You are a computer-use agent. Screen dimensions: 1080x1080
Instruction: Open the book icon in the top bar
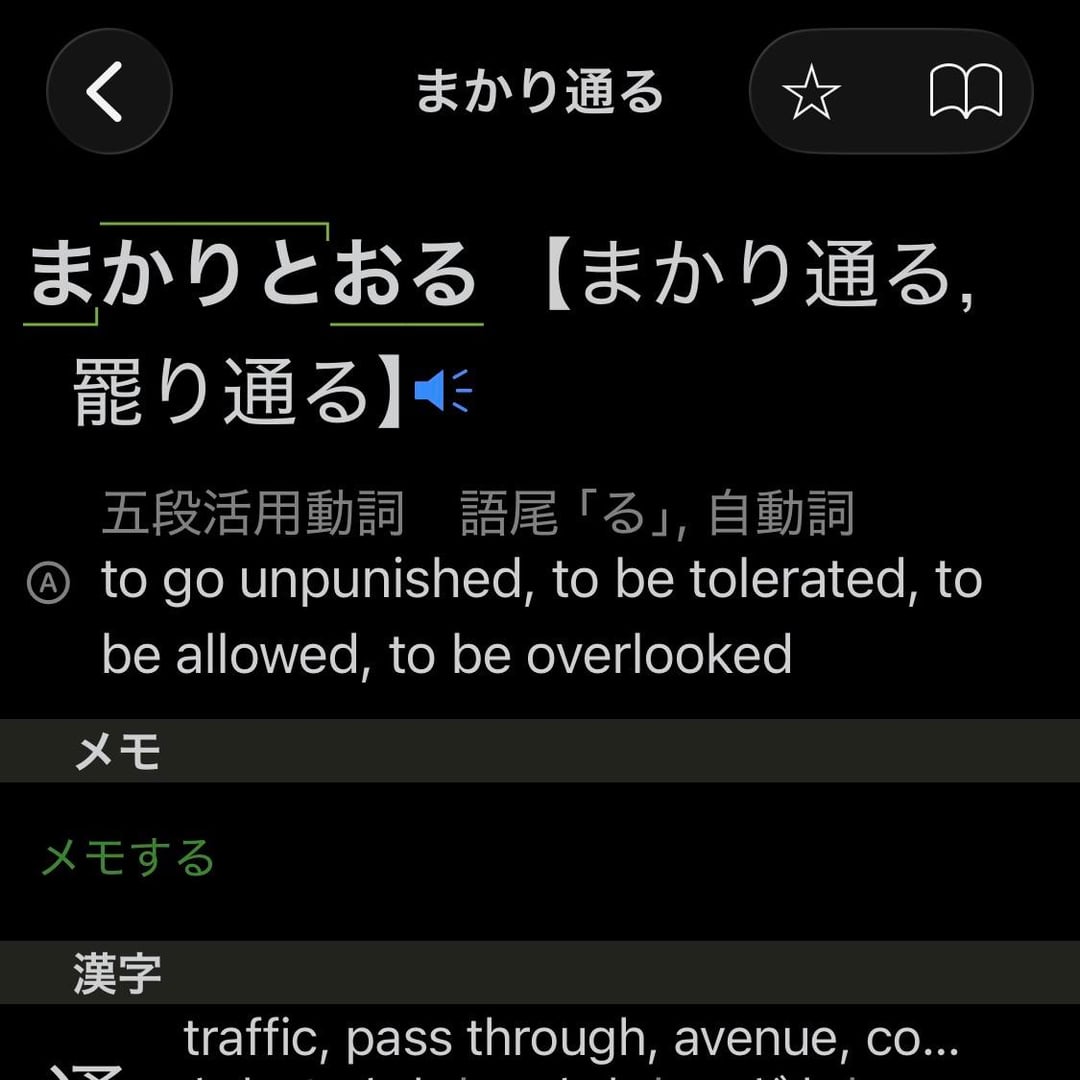(x=965, y=93)
